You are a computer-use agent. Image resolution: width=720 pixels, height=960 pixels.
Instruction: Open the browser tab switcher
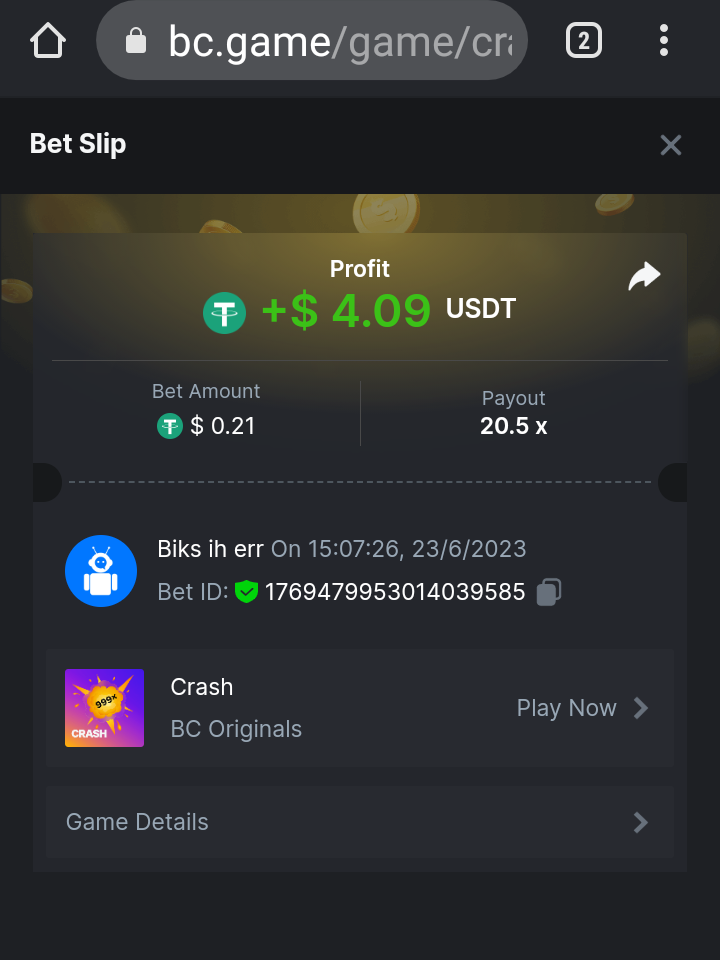(x=584, y=41)
